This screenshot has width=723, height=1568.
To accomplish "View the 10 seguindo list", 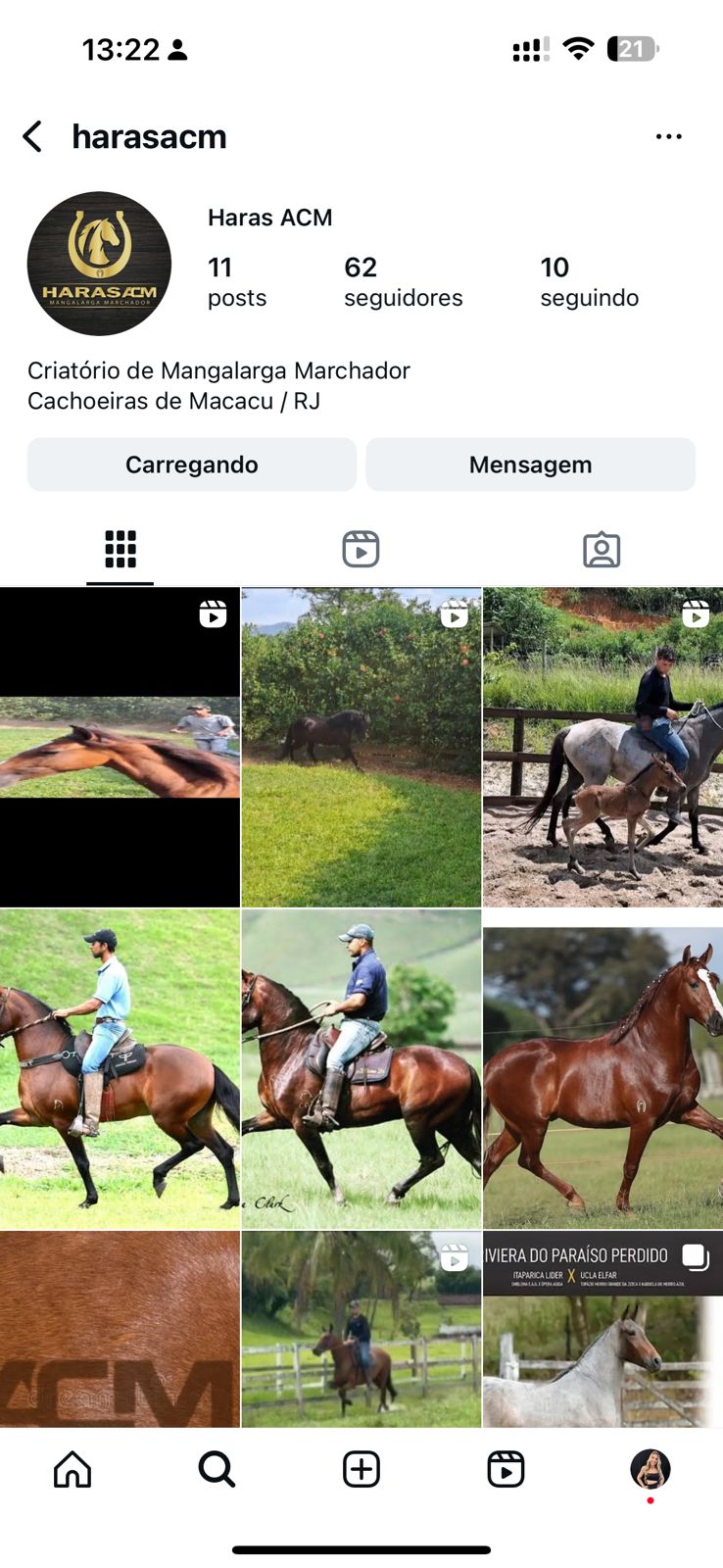I will tap(589, 281).
